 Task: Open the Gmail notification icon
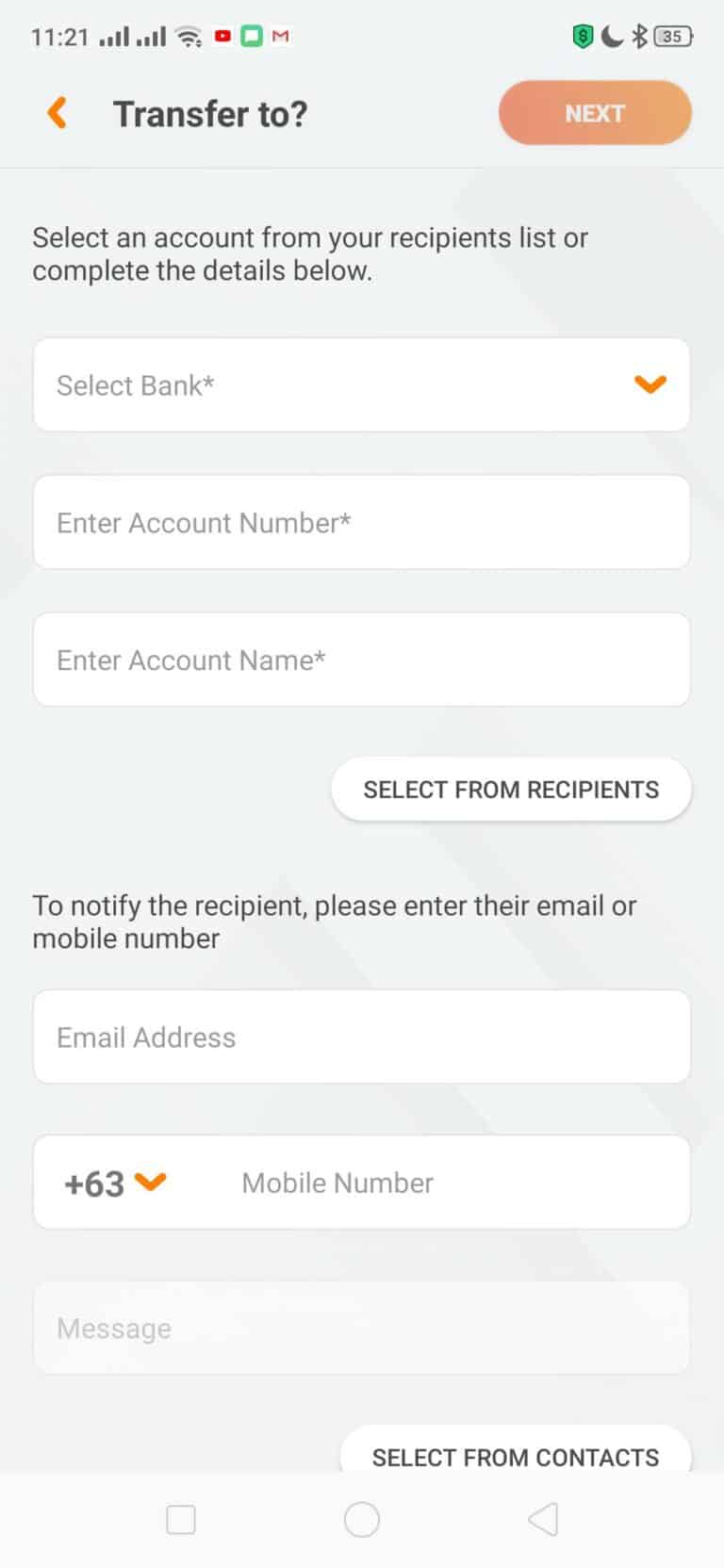pos(280,37)
